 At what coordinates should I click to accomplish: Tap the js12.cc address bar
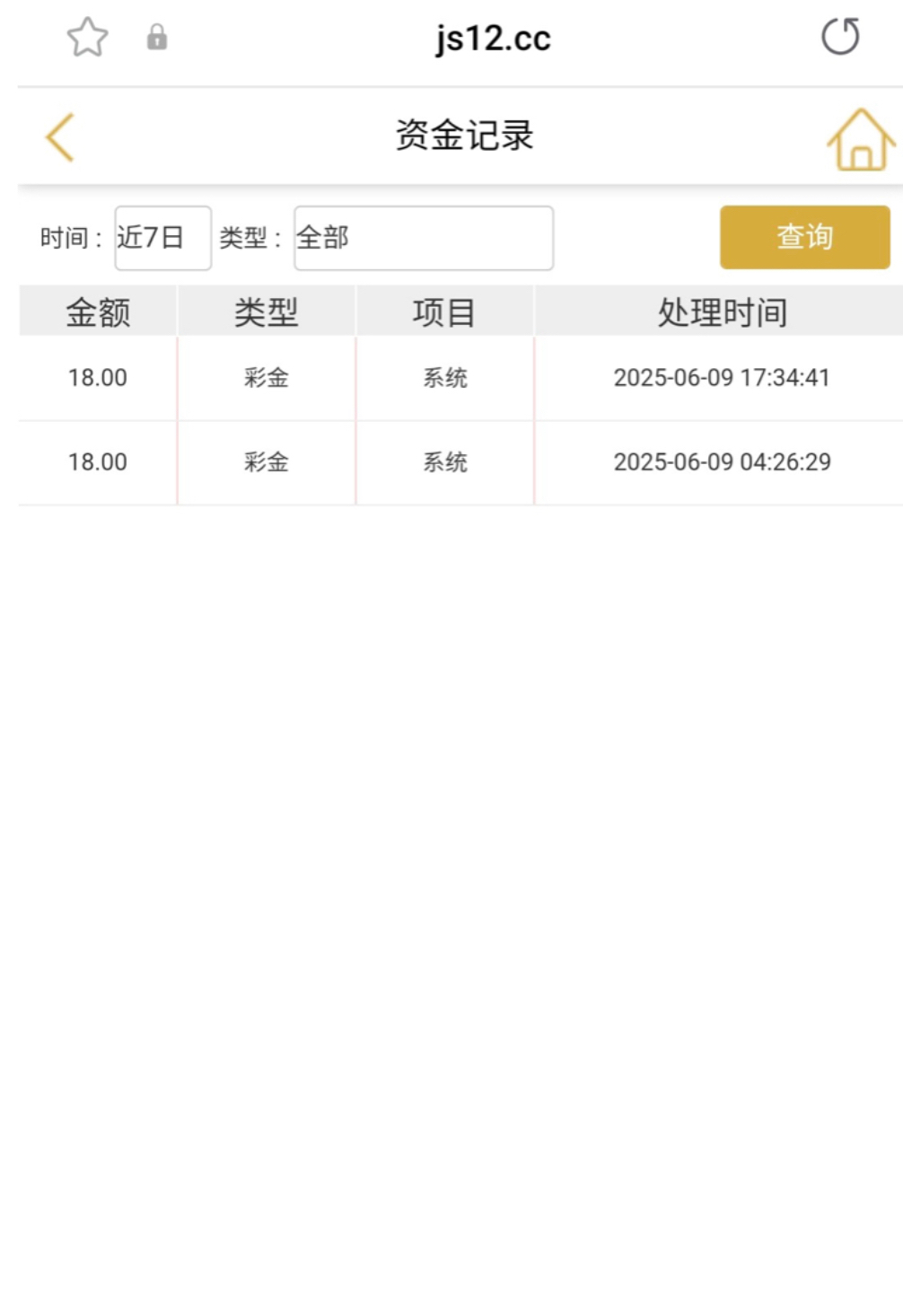[x=493, y=39]
